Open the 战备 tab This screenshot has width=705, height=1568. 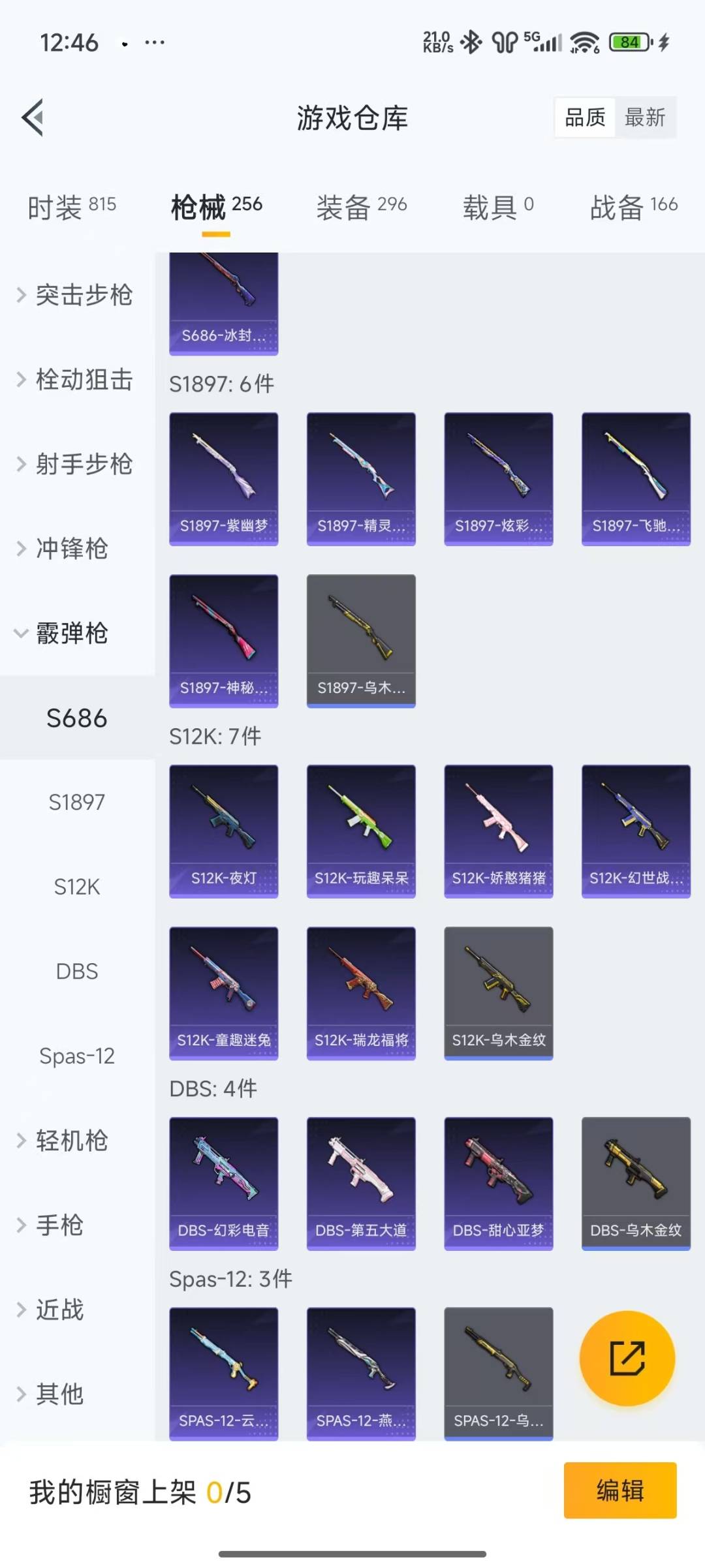[633, 207]
